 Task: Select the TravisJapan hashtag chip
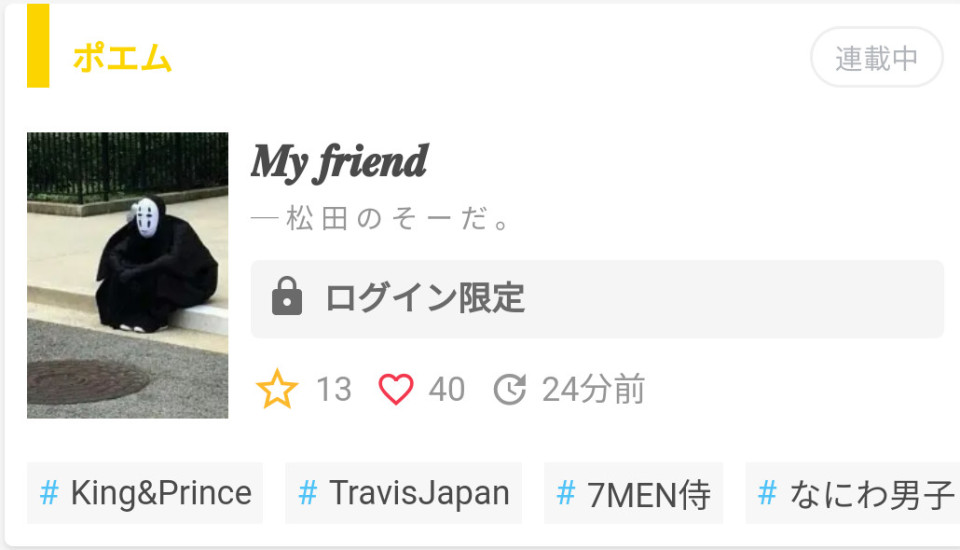point(403,493)
